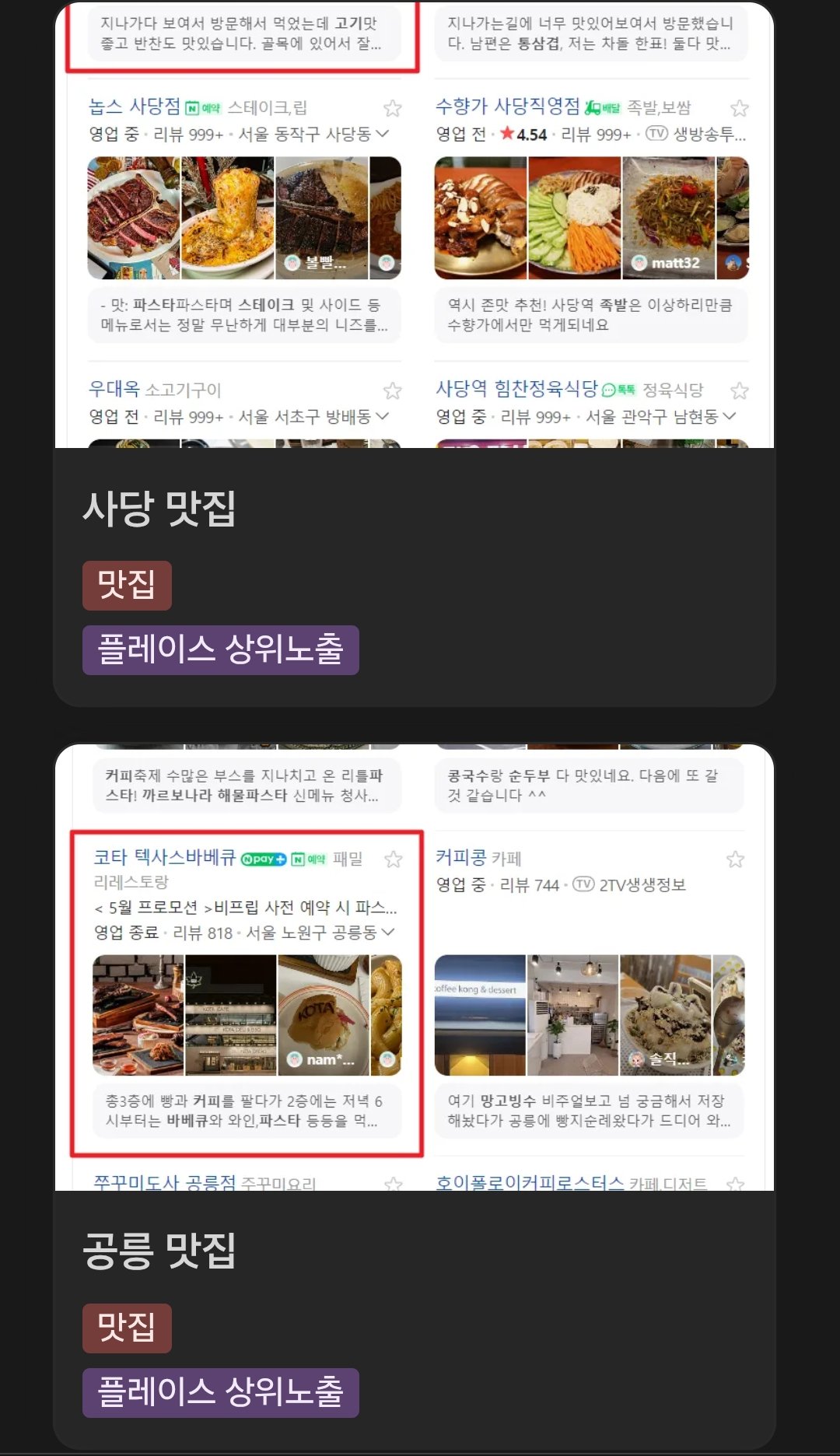Select the 맛집 tag under 사당 맛집
Image resolution: width=840 pixels, height=1456 pixels.
point(127,585)
